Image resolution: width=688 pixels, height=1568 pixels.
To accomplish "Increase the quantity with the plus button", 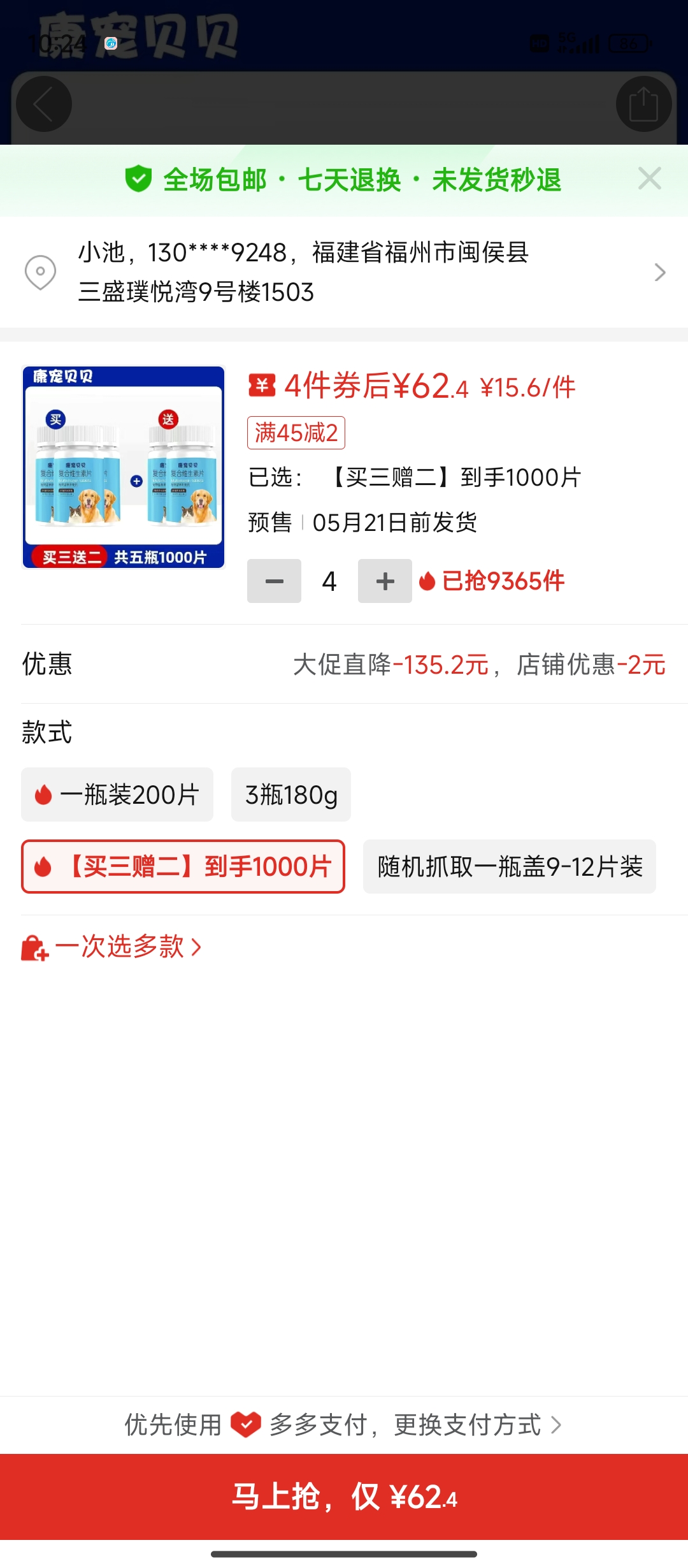I will [385, 581].
